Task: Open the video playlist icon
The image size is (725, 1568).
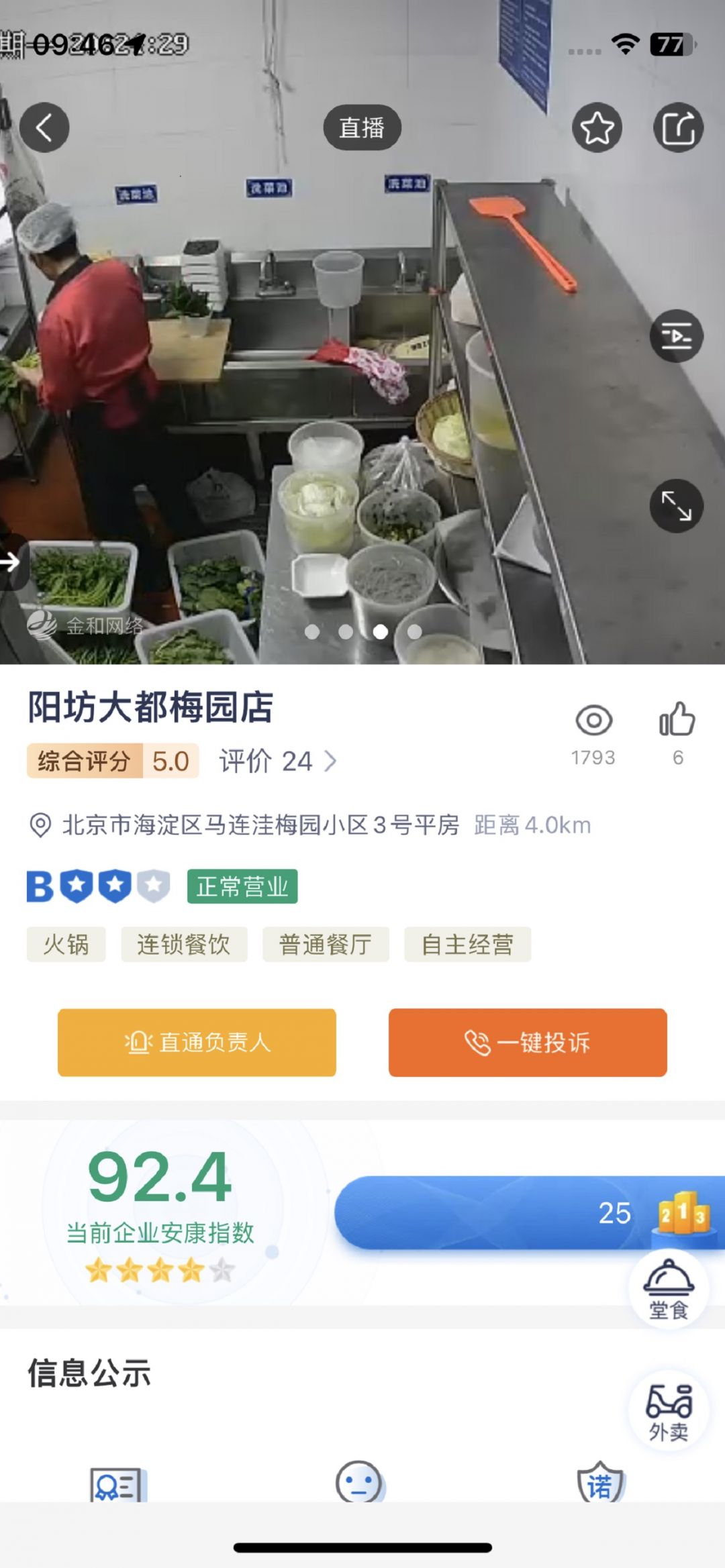Action: (x=676, y=336)
